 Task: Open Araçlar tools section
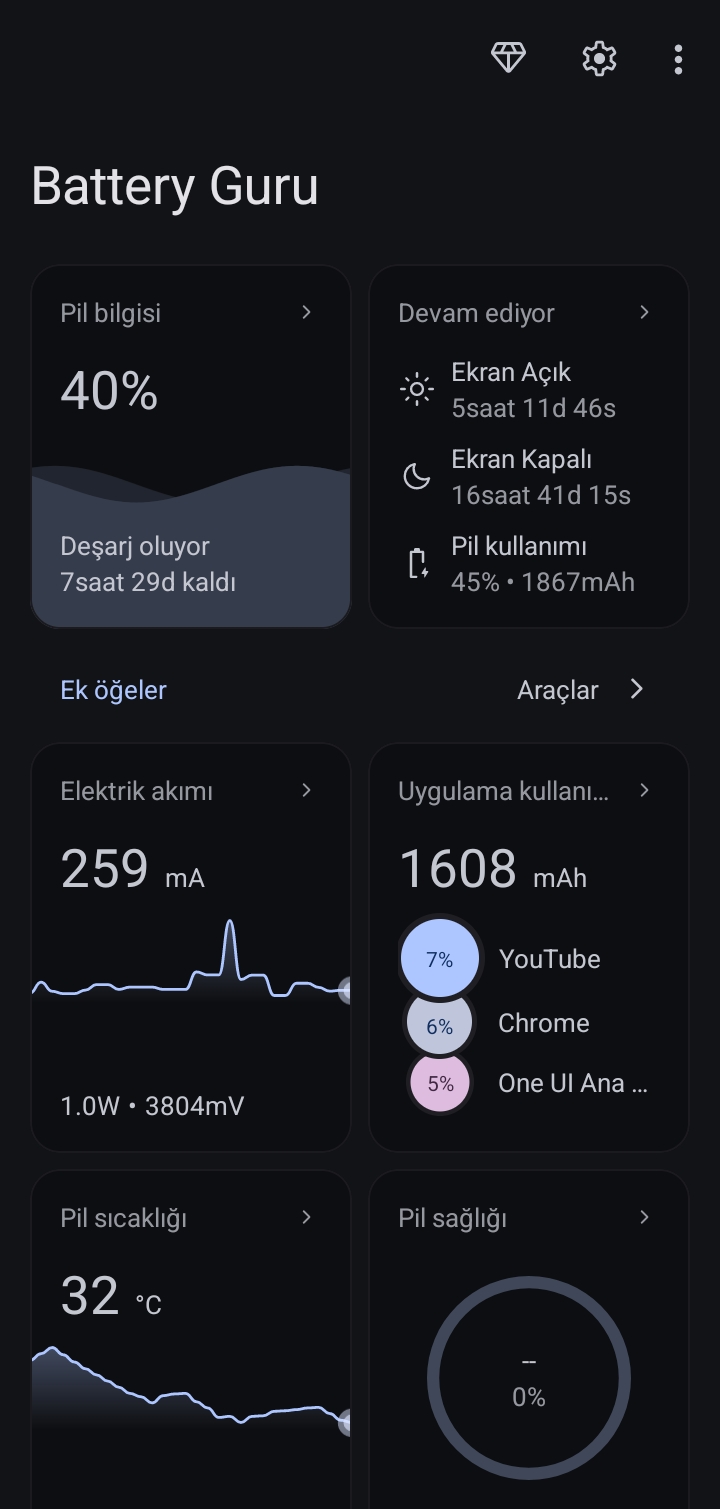point(581,690)
